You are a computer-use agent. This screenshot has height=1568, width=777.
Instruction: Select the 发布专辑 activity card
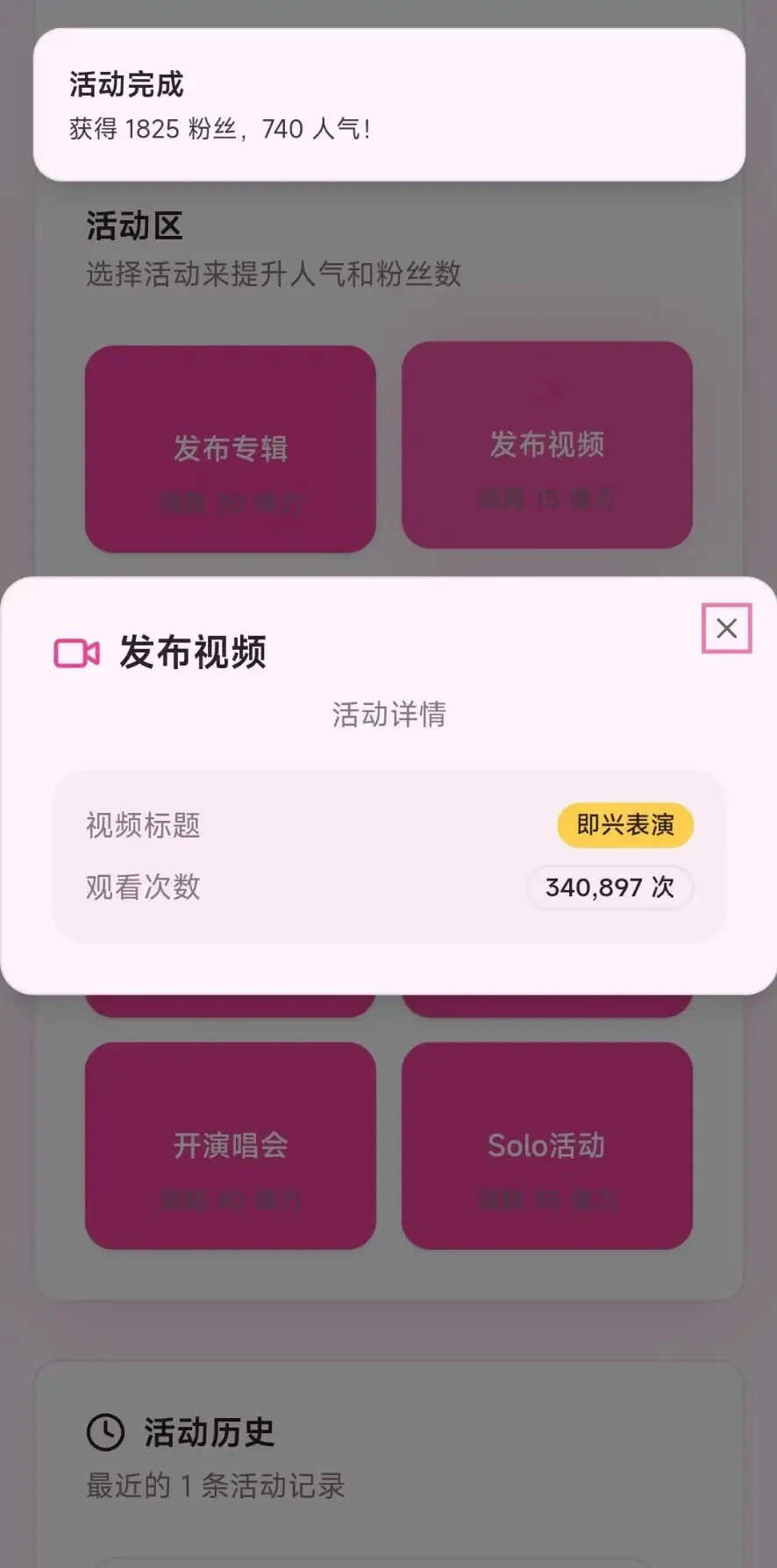[231, 449]
